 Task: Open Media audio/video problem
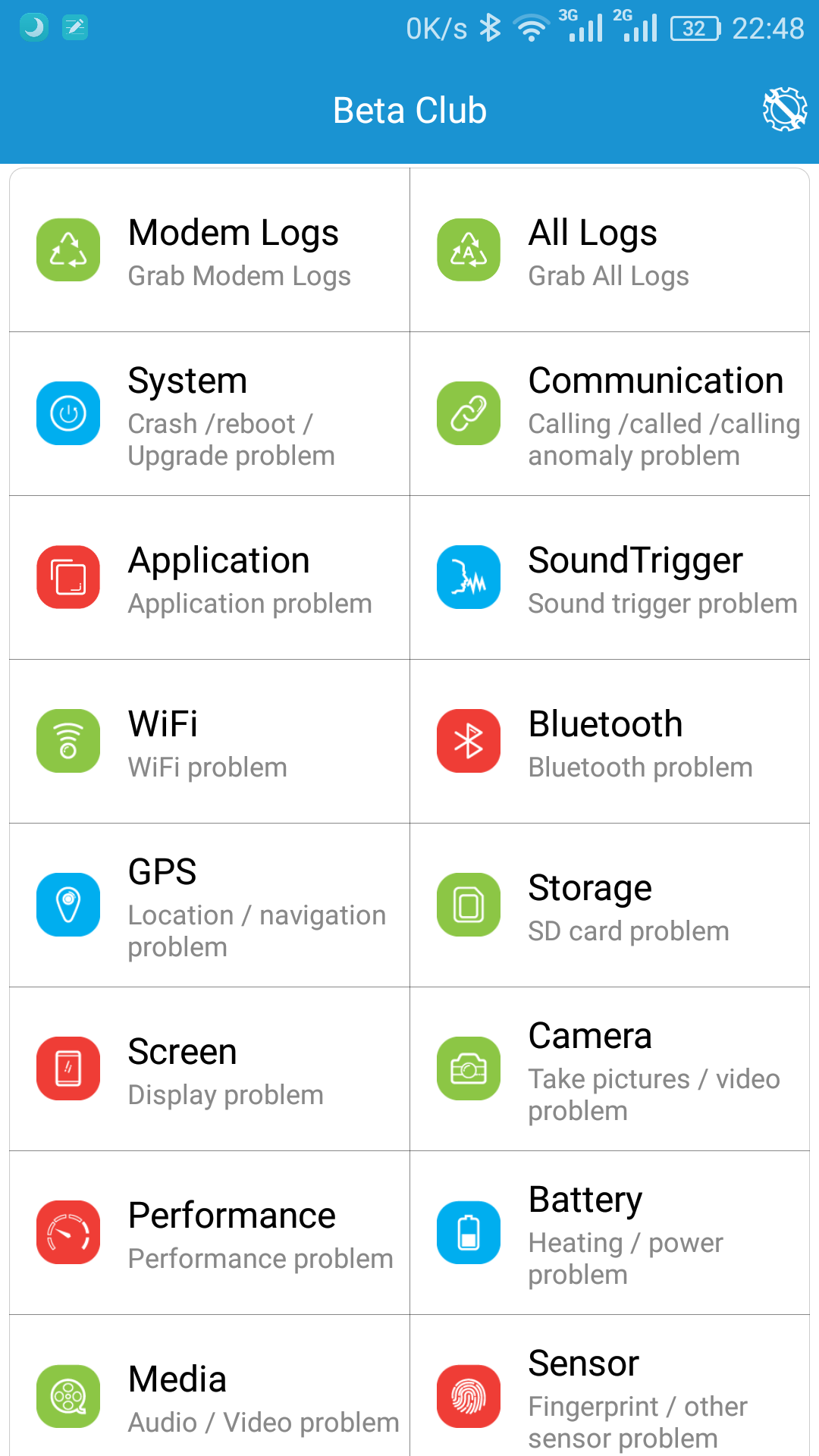coord(209,1395)
